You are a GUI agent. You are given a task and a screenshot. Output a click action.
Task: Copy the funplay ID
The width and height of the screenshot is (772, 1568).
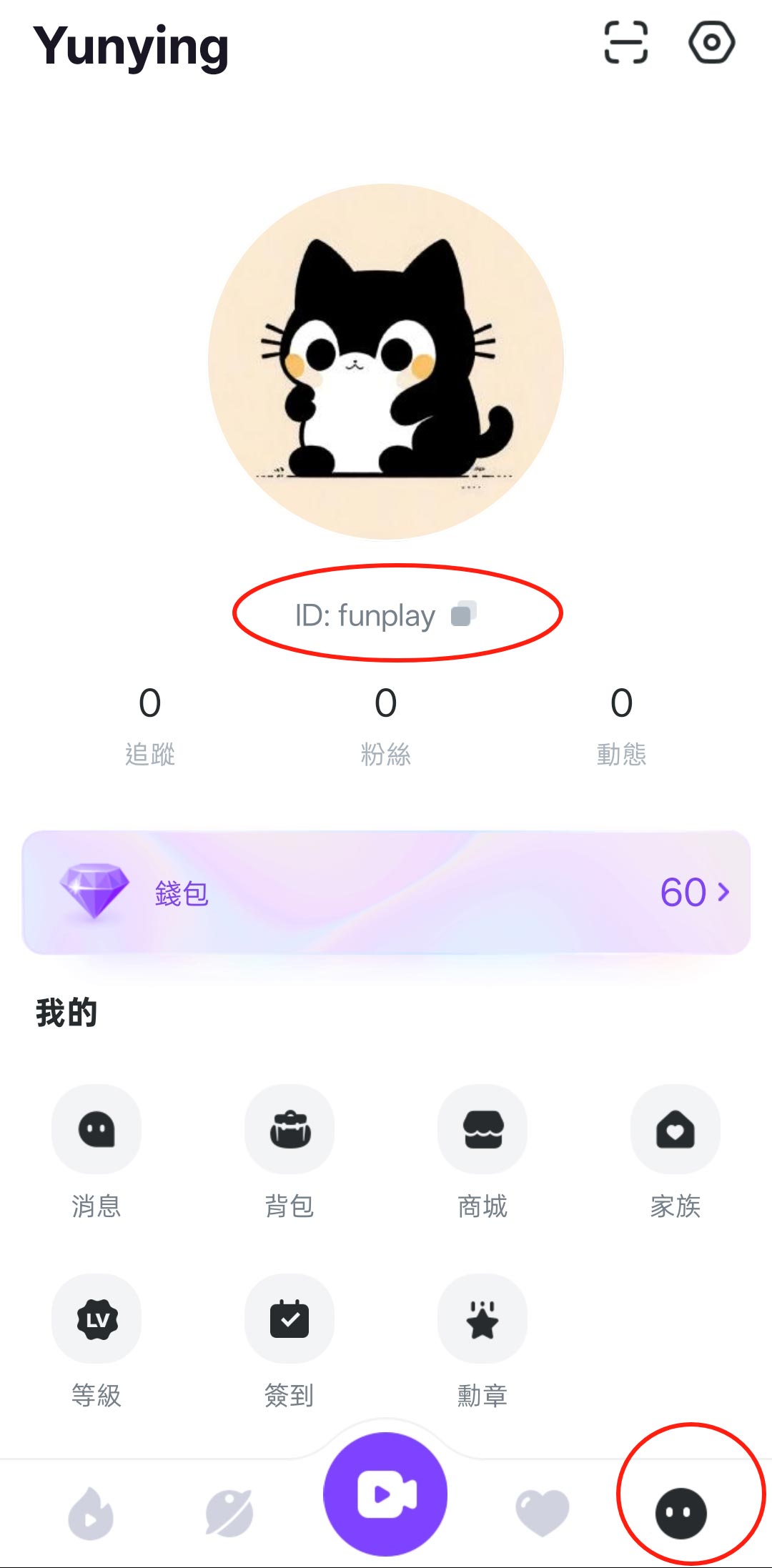463,615
